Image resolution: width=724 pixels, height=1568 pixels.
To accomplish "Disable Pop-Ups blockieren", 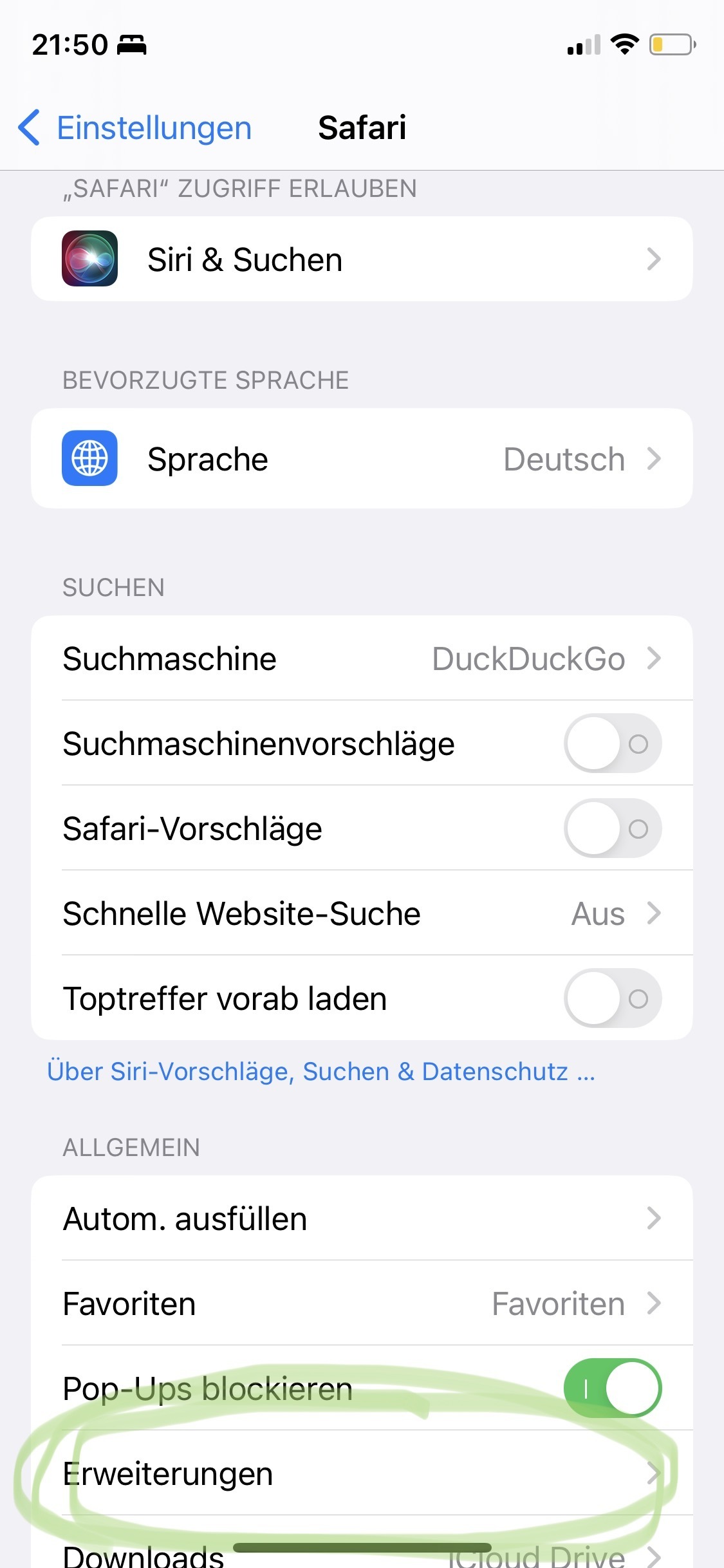I will pos(612,1388).
